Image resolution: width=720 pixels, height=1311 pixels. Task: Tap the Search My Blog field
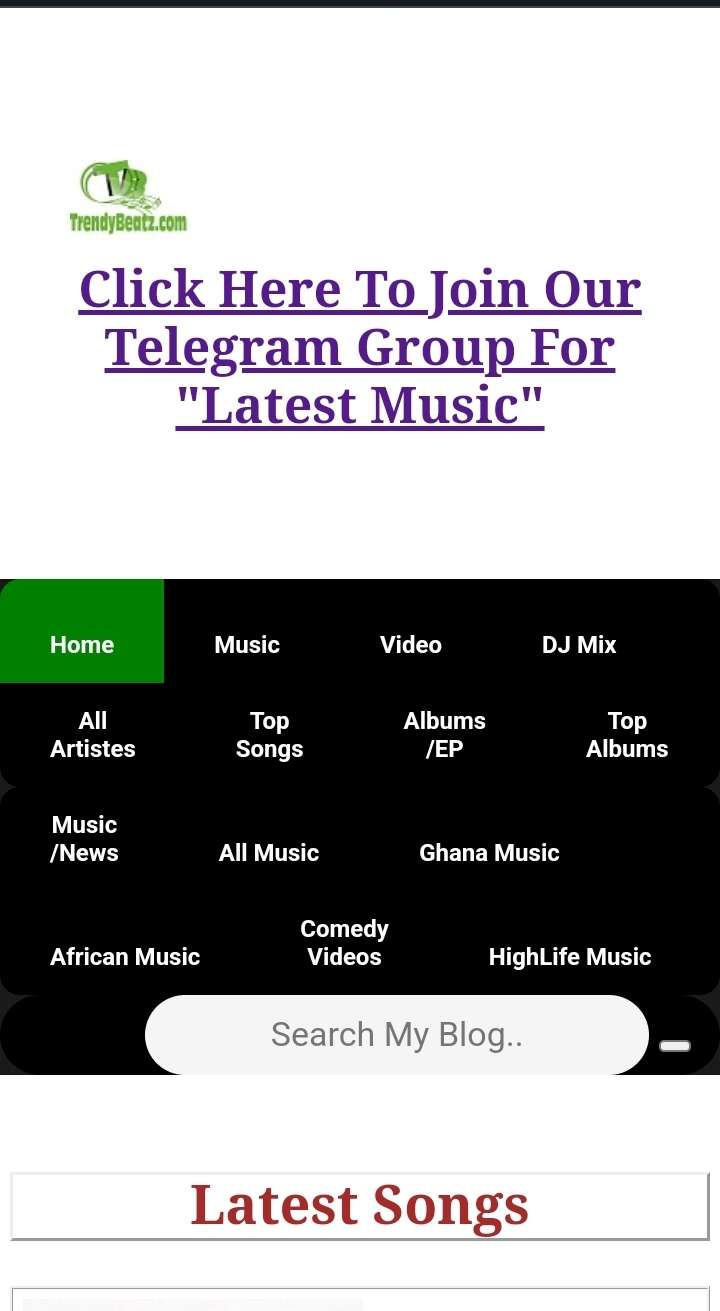click(x=397, y=1035)
